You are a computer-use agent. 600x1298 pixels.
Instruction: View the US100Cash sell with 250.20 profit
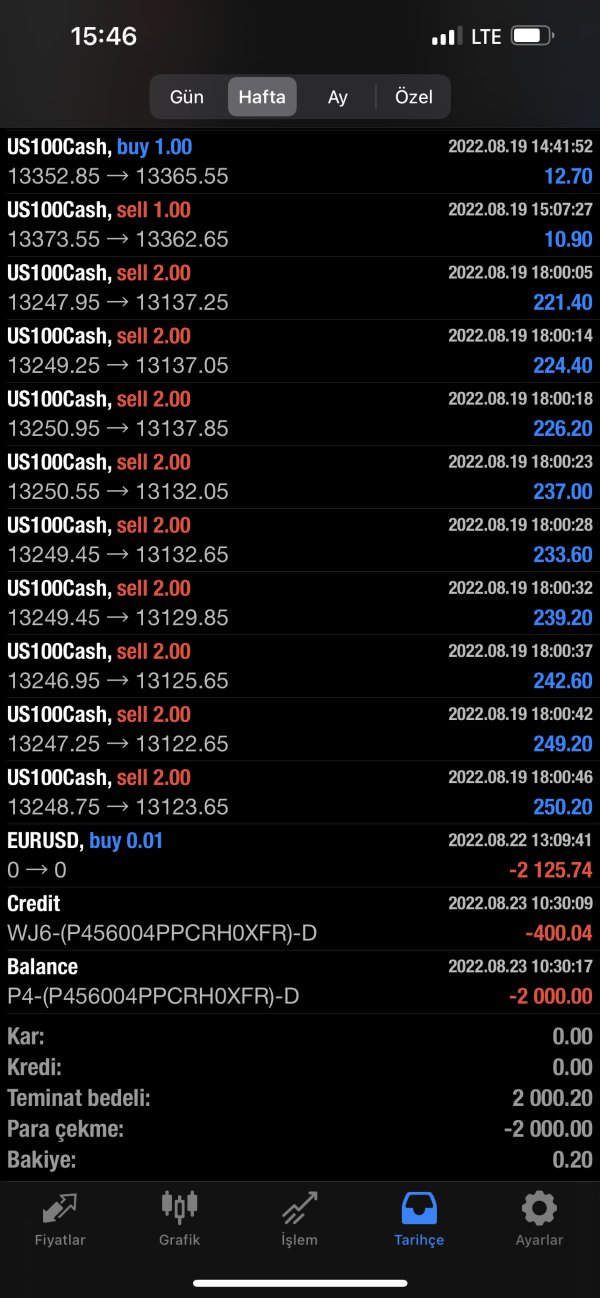coord(300,792)
